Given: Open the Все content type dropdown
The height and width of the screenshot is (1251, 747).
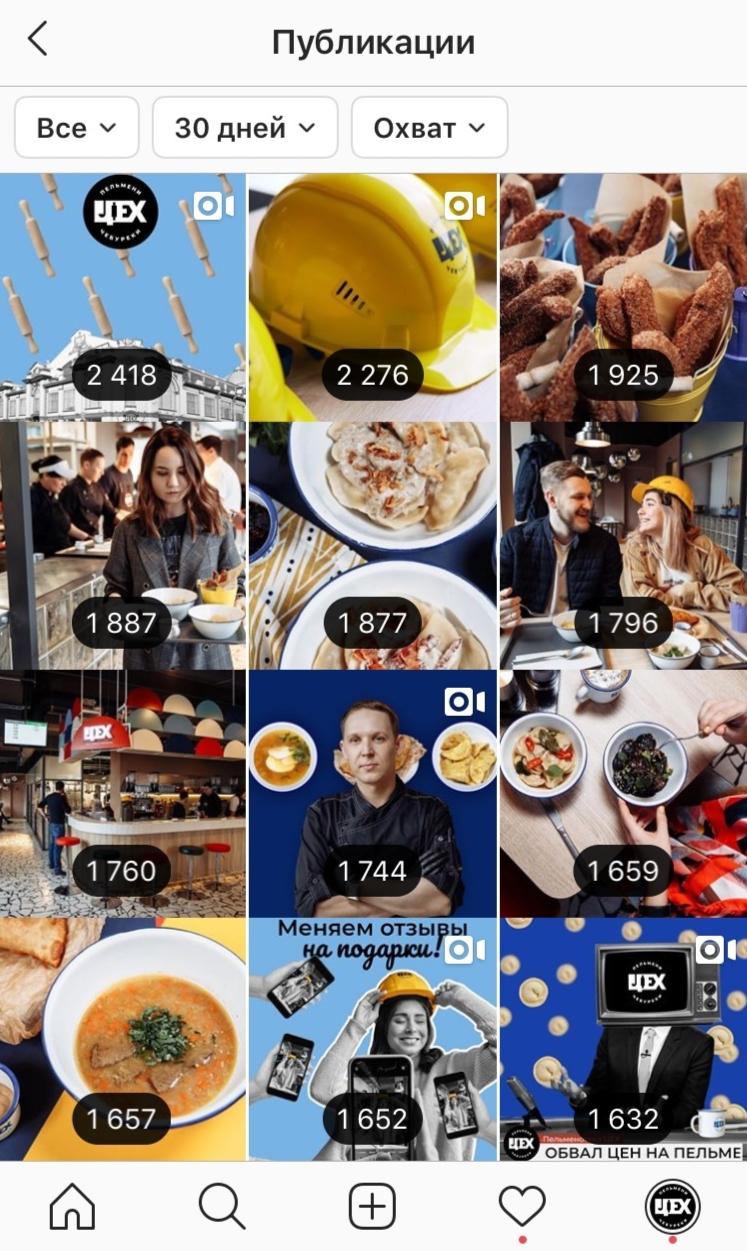Looking at the screenshot, I should pos(76,128).
